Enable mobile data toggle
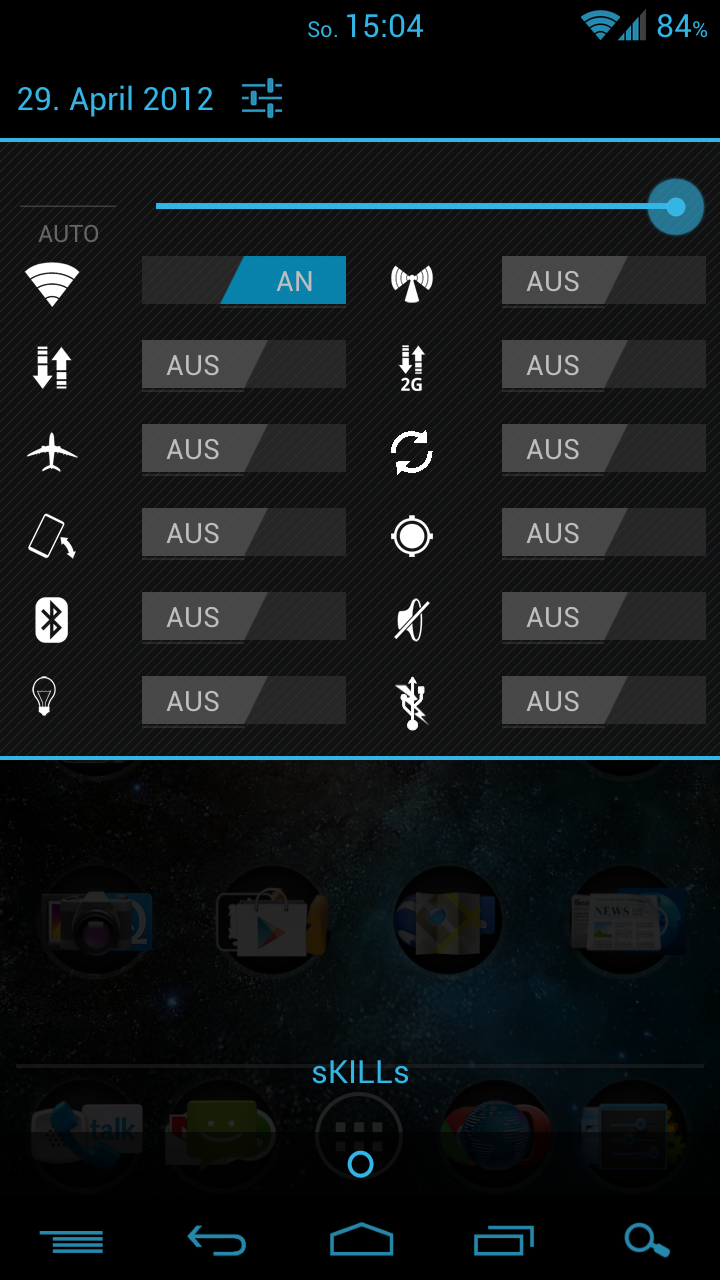 coord(244,365)
